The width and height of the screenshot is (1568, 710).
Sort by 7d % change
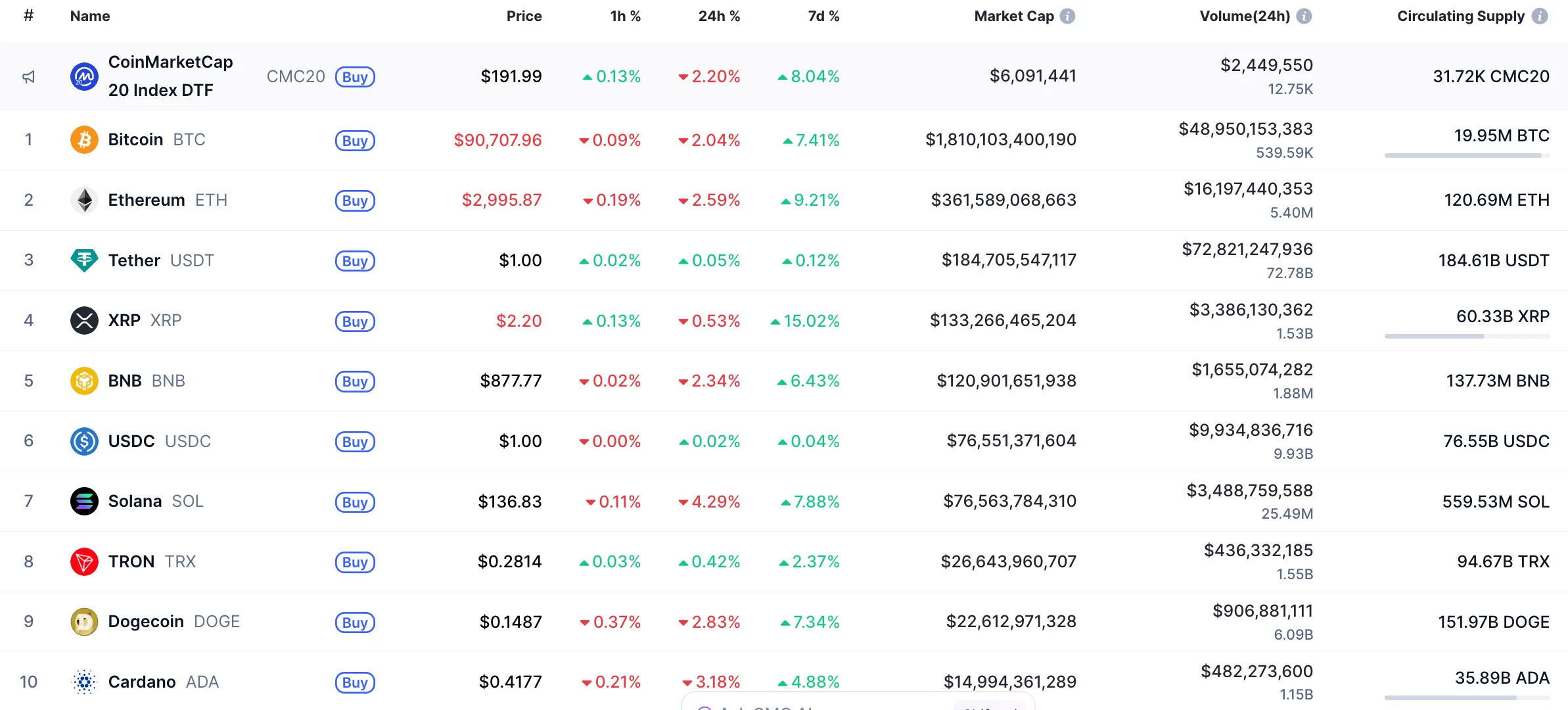(x=823, y=16)
